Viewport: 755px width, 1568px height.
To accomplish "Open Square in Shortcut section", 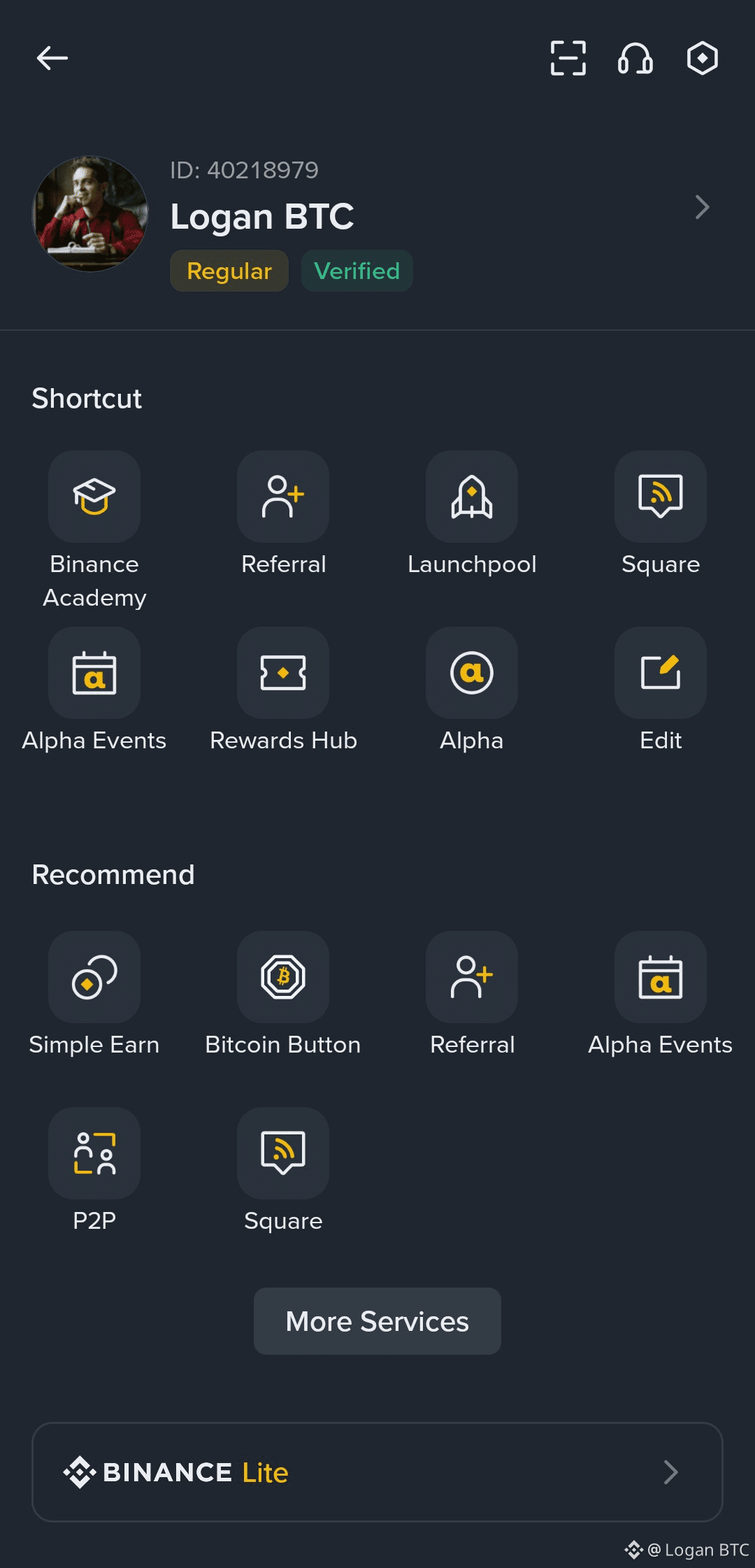I will coord(661,497).
